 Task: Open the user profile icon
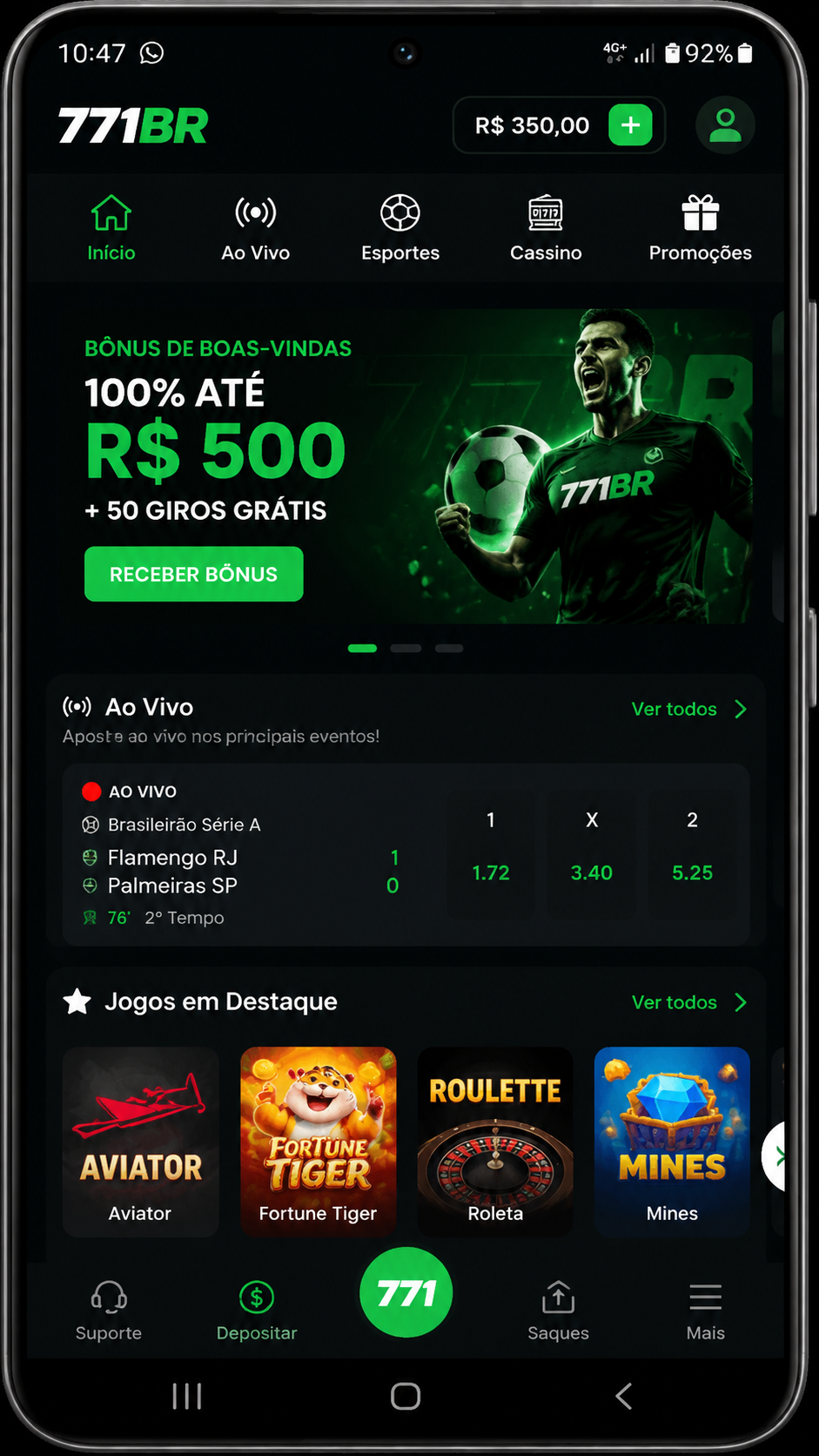pyautogui.click(x=725, y=125)
